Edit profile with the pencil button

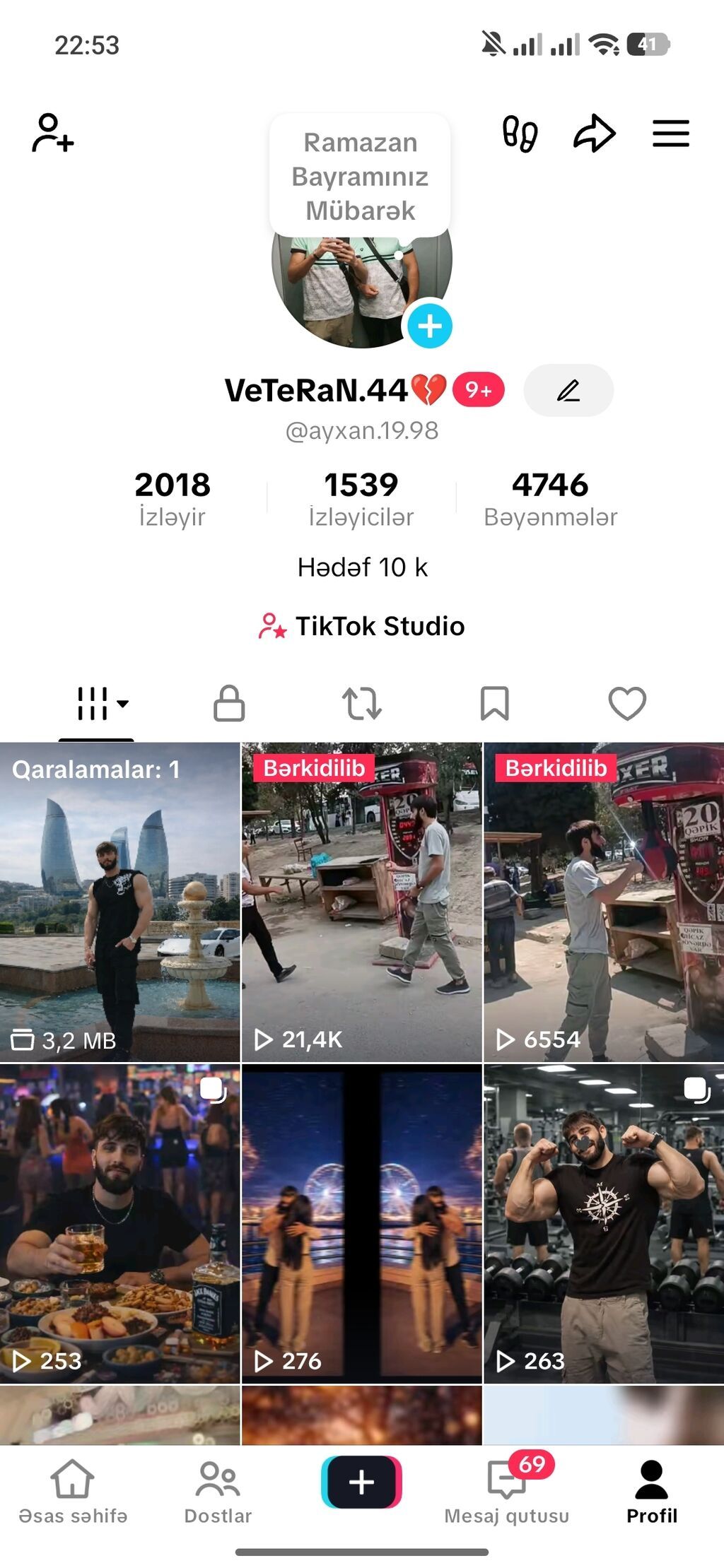568,390
